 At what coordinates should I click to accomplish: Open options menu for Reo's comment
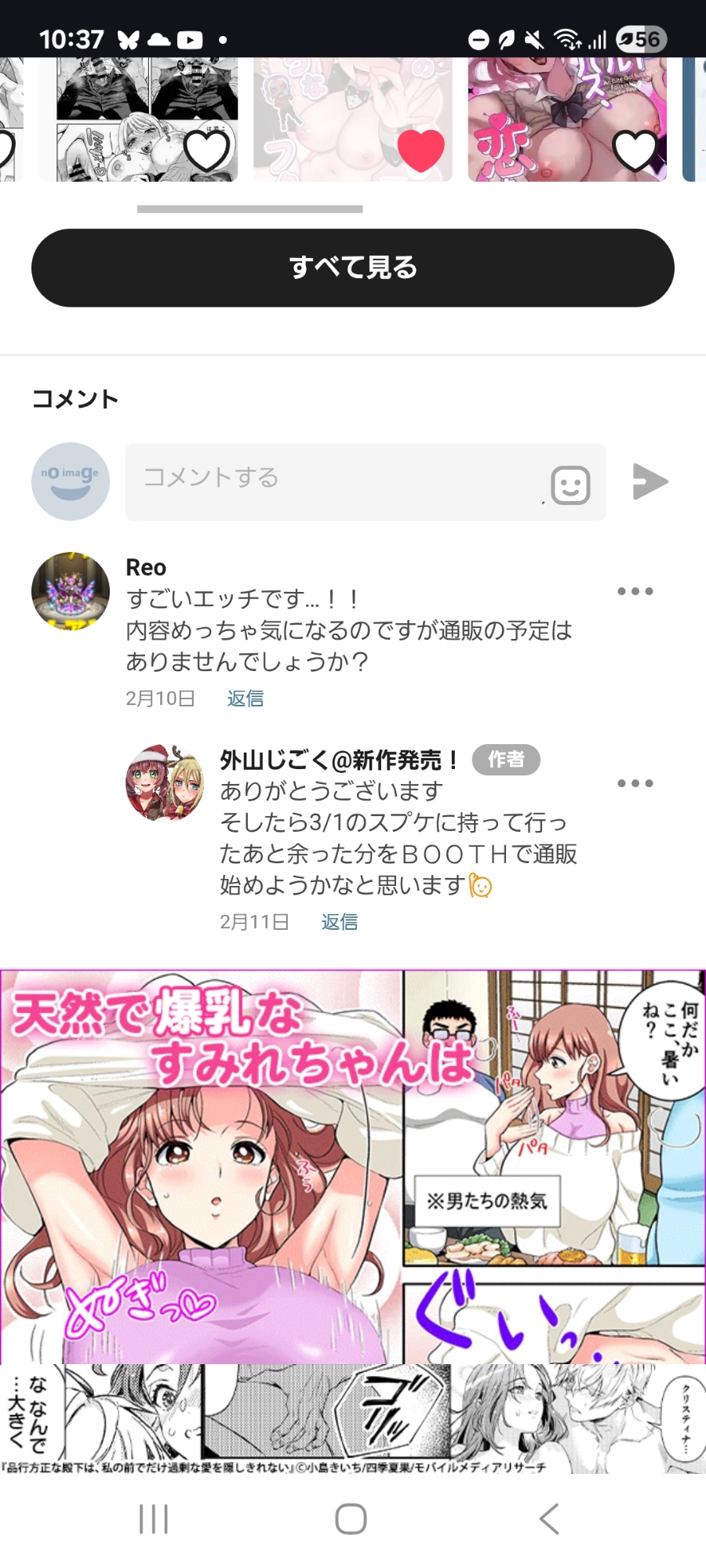pos(635,591)
